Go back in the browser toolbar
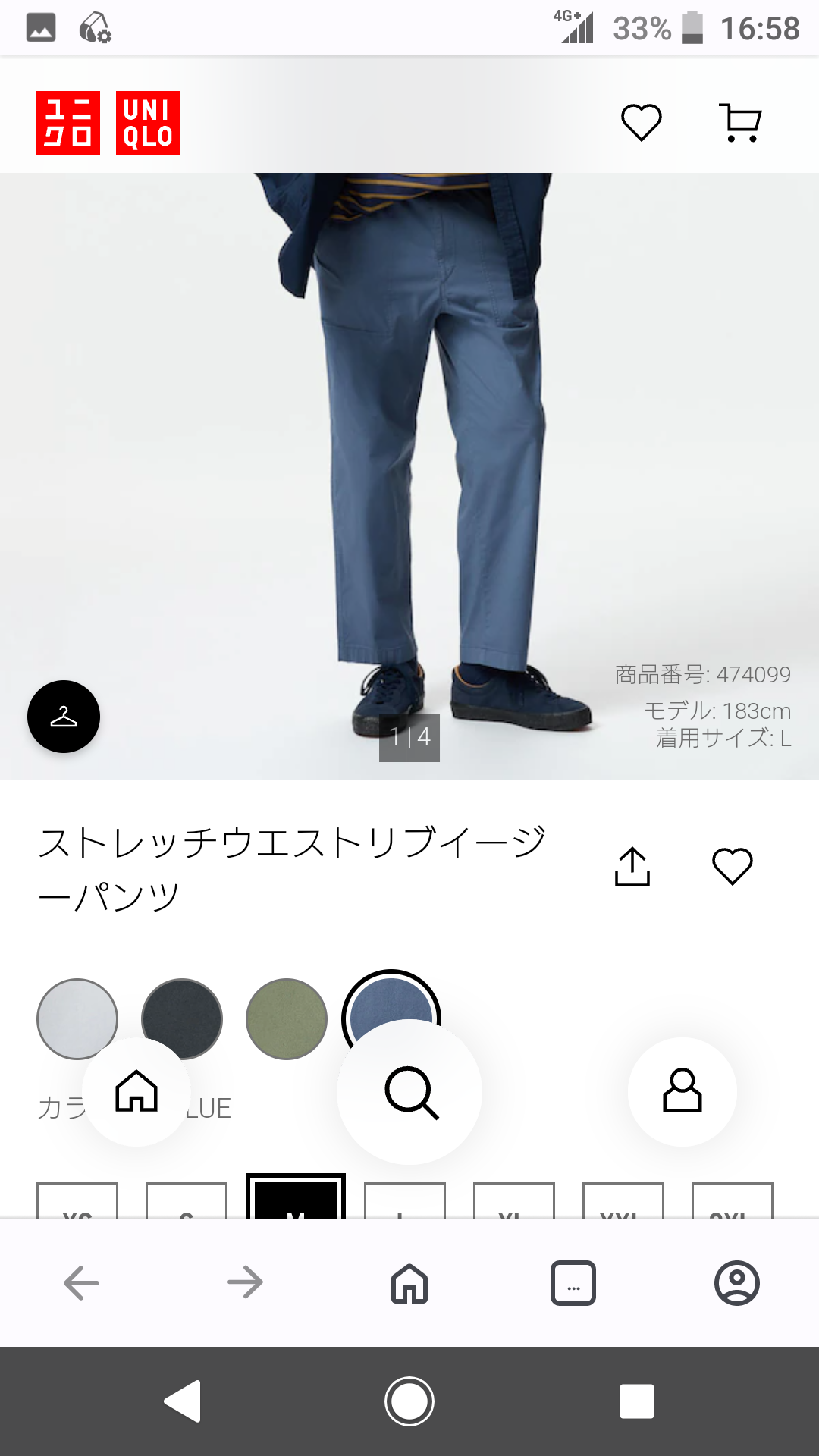 [81, 1283]
